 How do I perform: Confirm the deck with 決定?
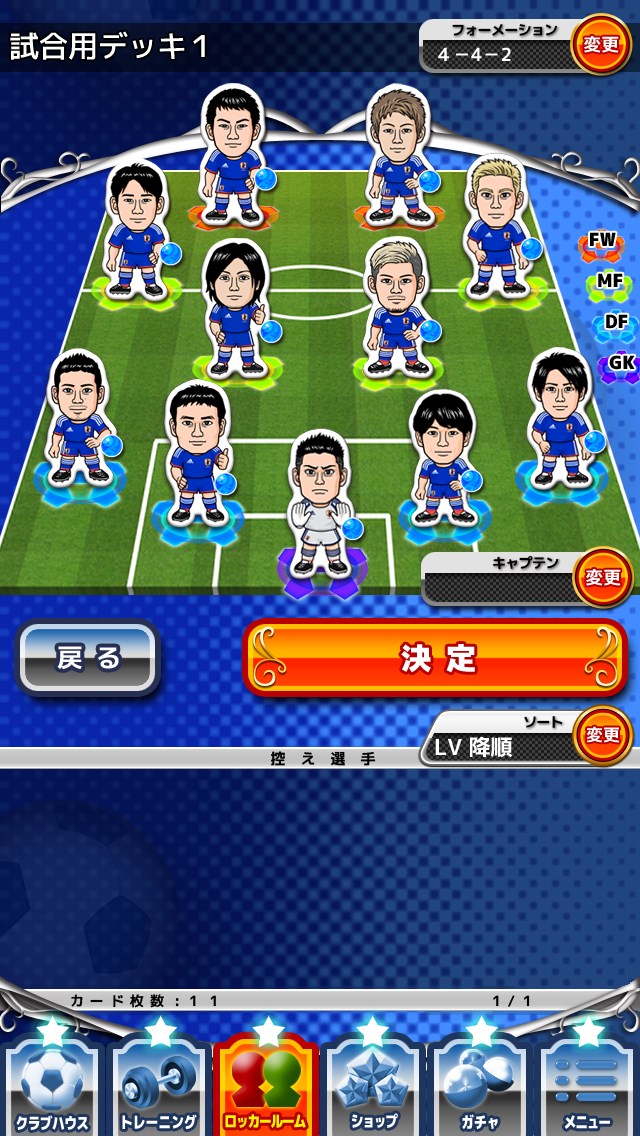coord(436,658)
